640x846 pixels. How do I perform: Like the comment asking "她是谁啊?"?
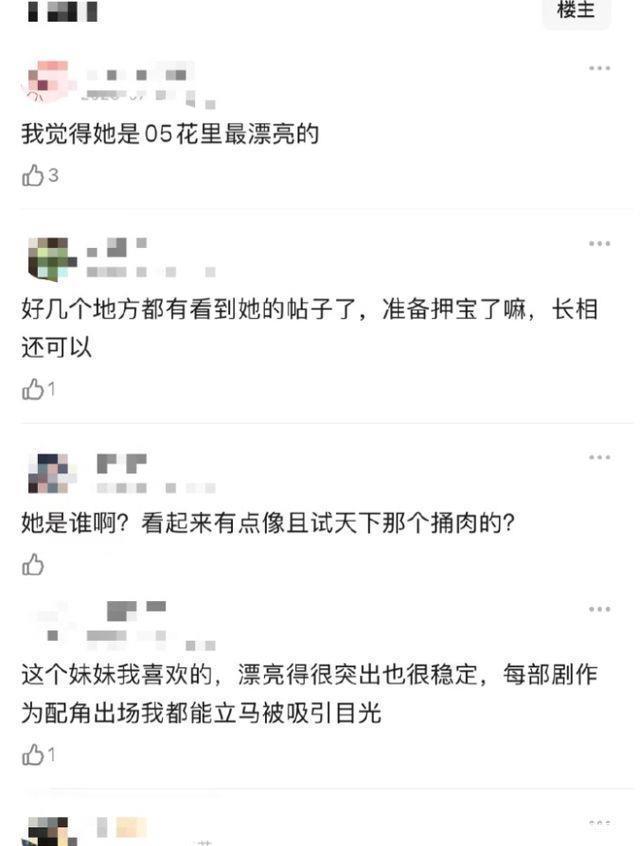(x=33, y=565)
